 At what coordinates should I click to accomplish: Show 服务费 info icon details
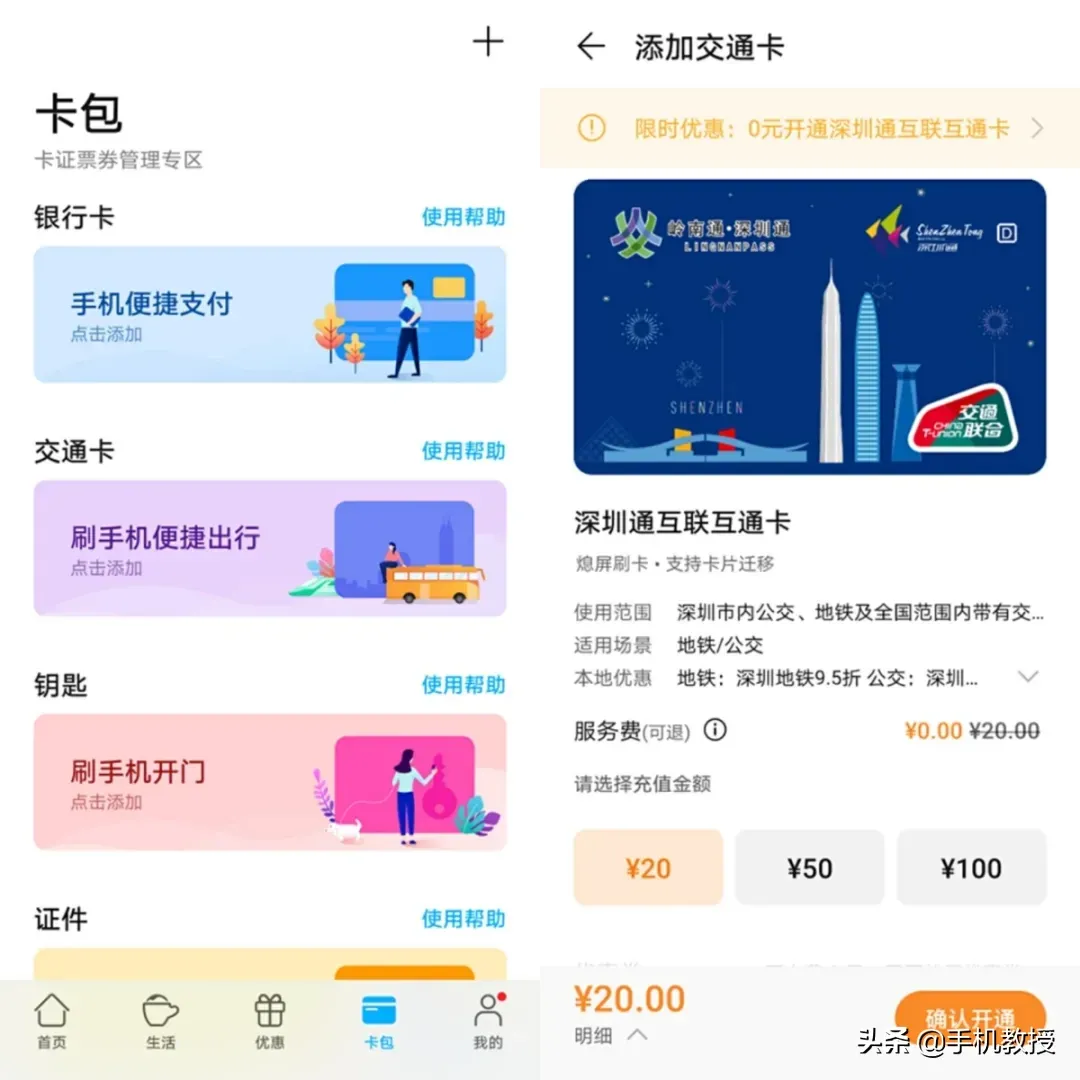[715, 730]
